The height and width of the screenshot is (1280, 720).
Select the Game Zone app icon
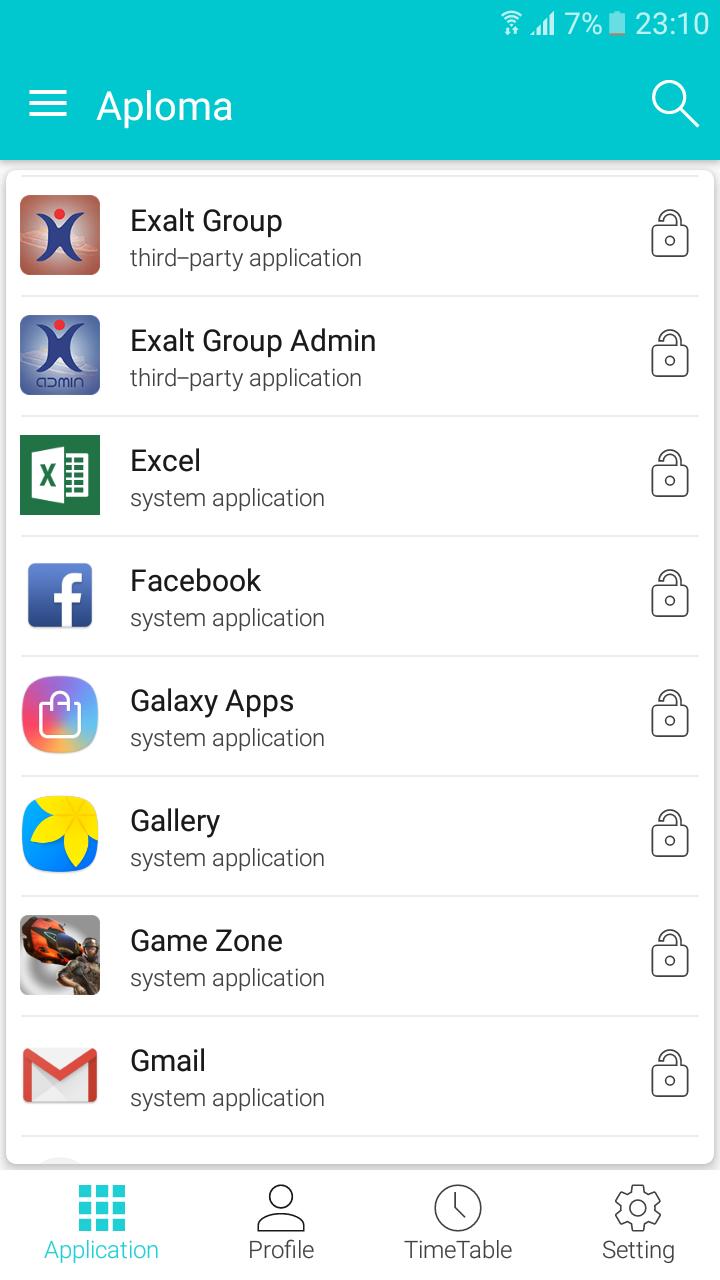tap(59, 954)
